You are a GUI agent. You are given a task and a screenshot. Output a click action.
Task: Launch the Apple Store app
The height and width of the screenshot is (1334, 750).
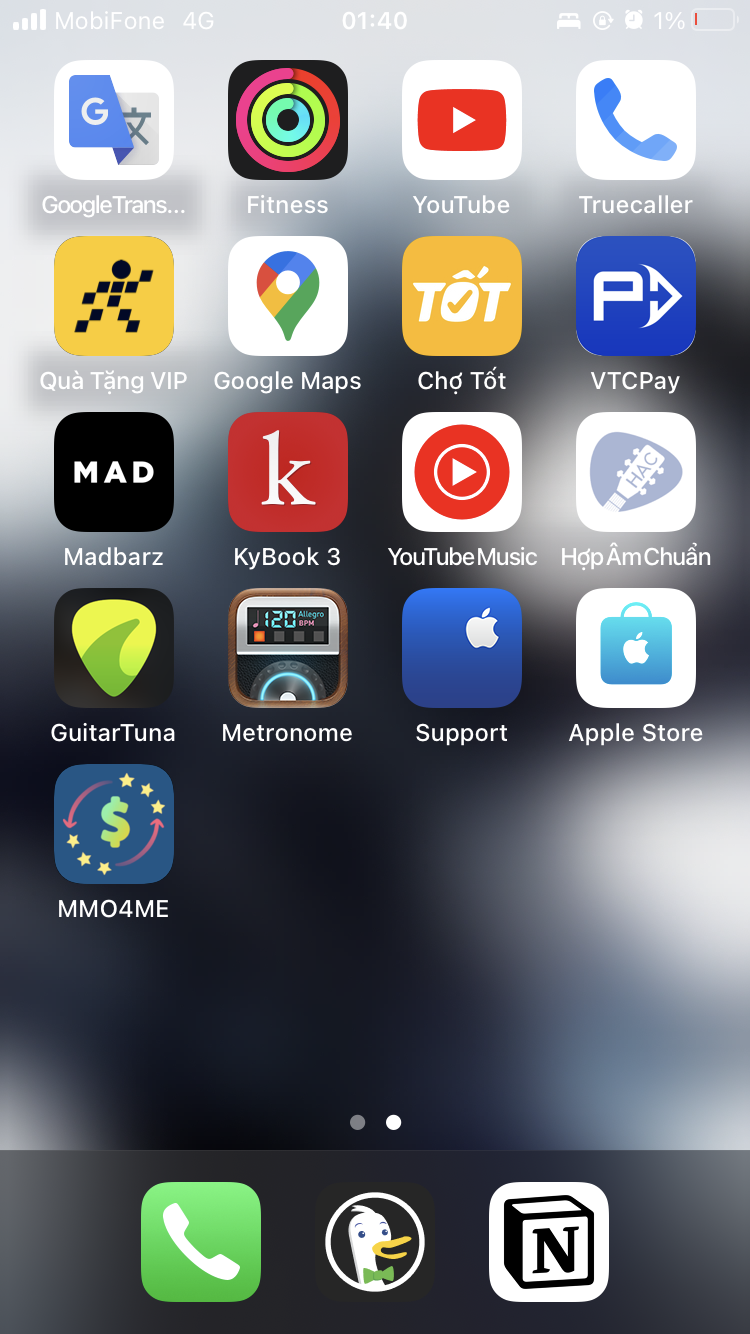coord(636,648)
